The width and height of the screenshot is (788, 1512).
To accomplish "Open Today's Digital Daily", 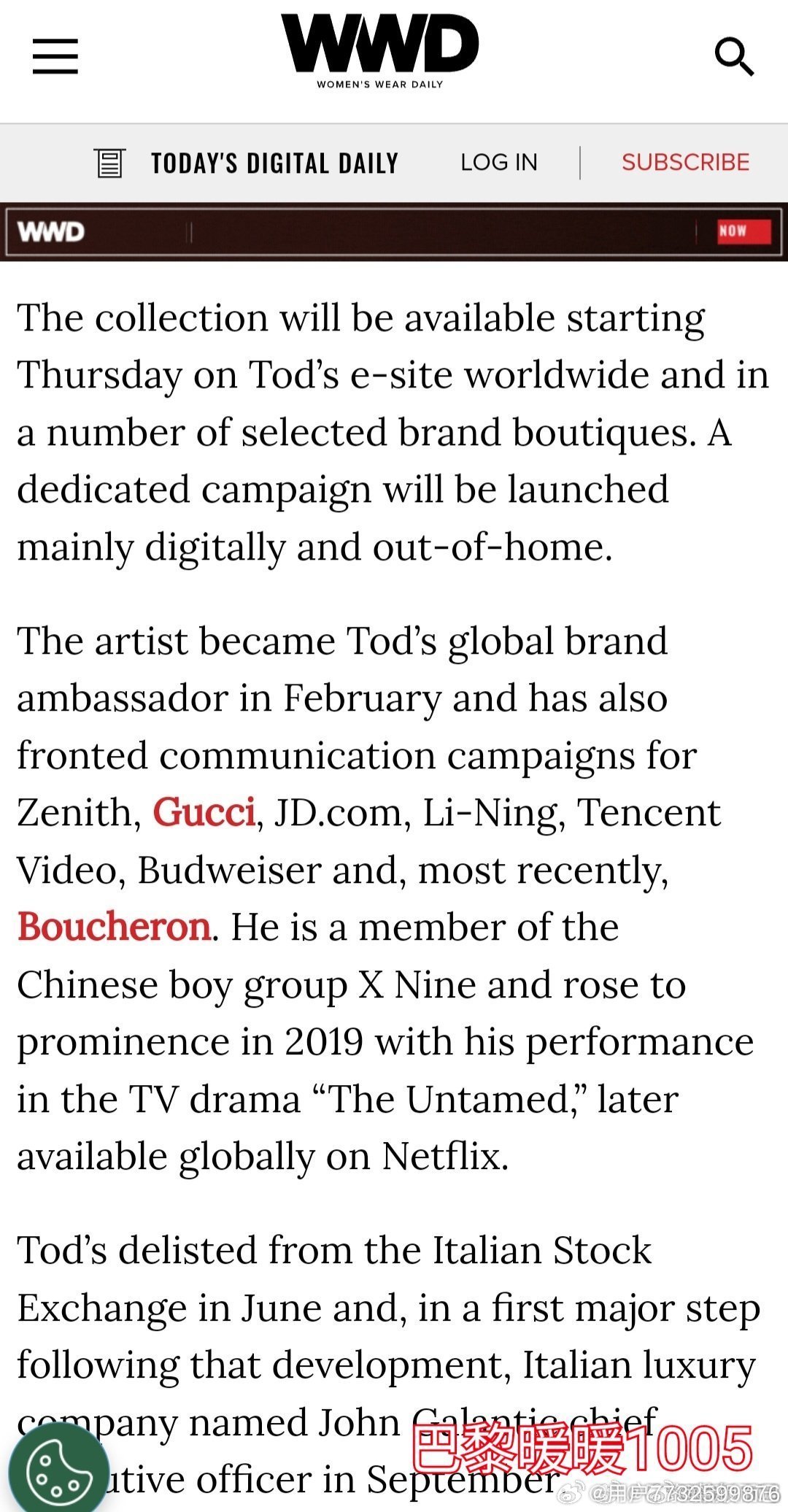I will (x=247, y=163).
